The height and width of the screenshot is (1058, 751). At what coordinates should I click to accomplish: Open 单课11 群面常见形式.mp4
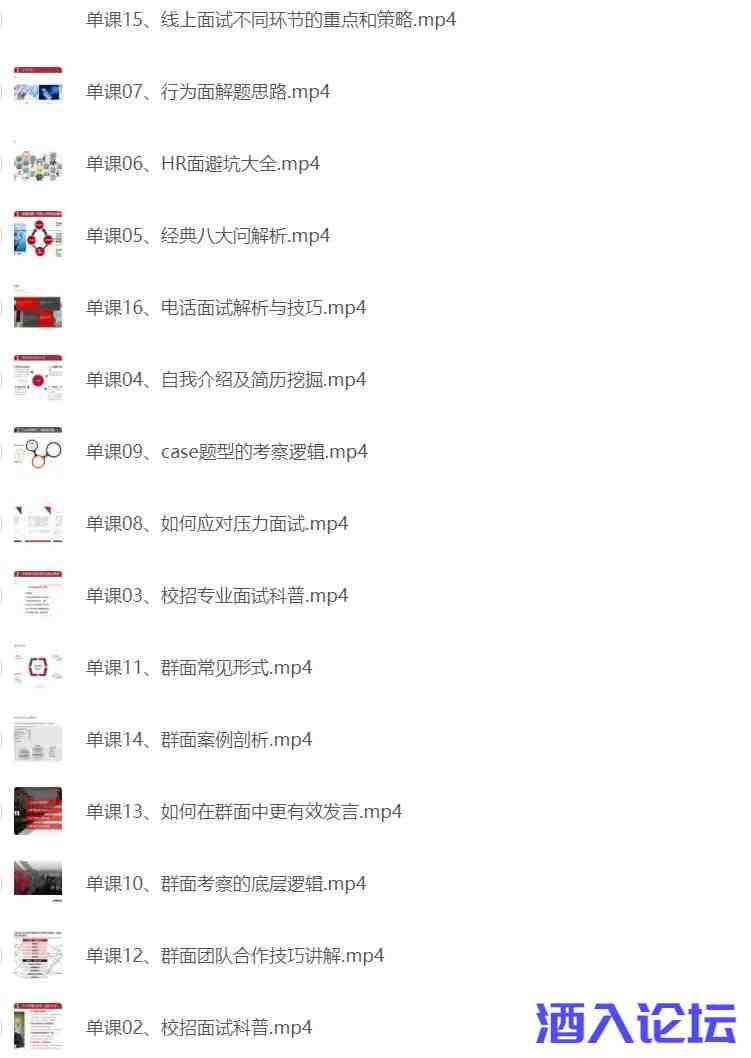[x=198, y=667]
